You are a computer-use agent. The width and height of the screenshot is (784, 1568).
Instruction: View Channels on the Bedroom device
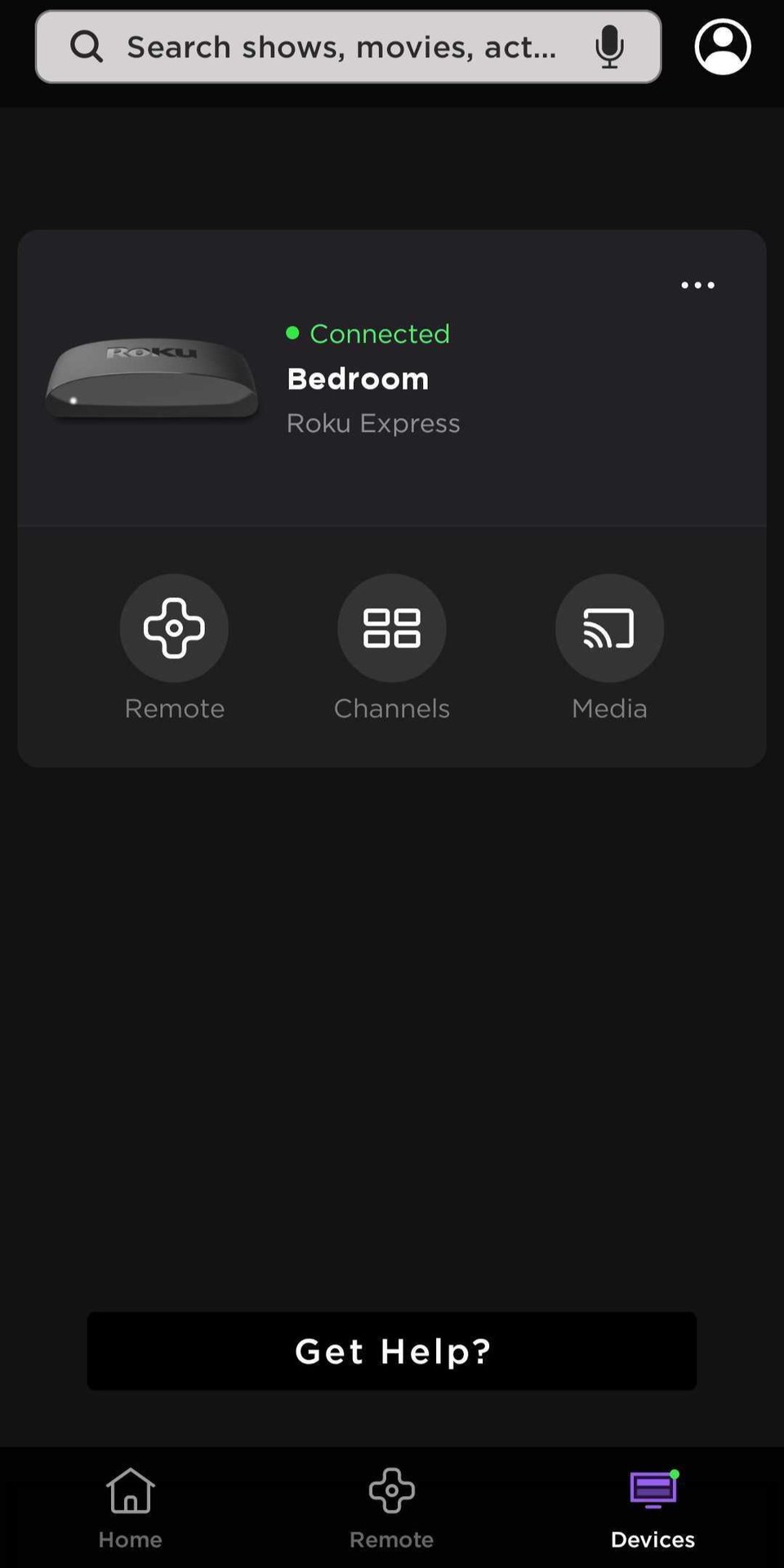click(x=392, y=629)
